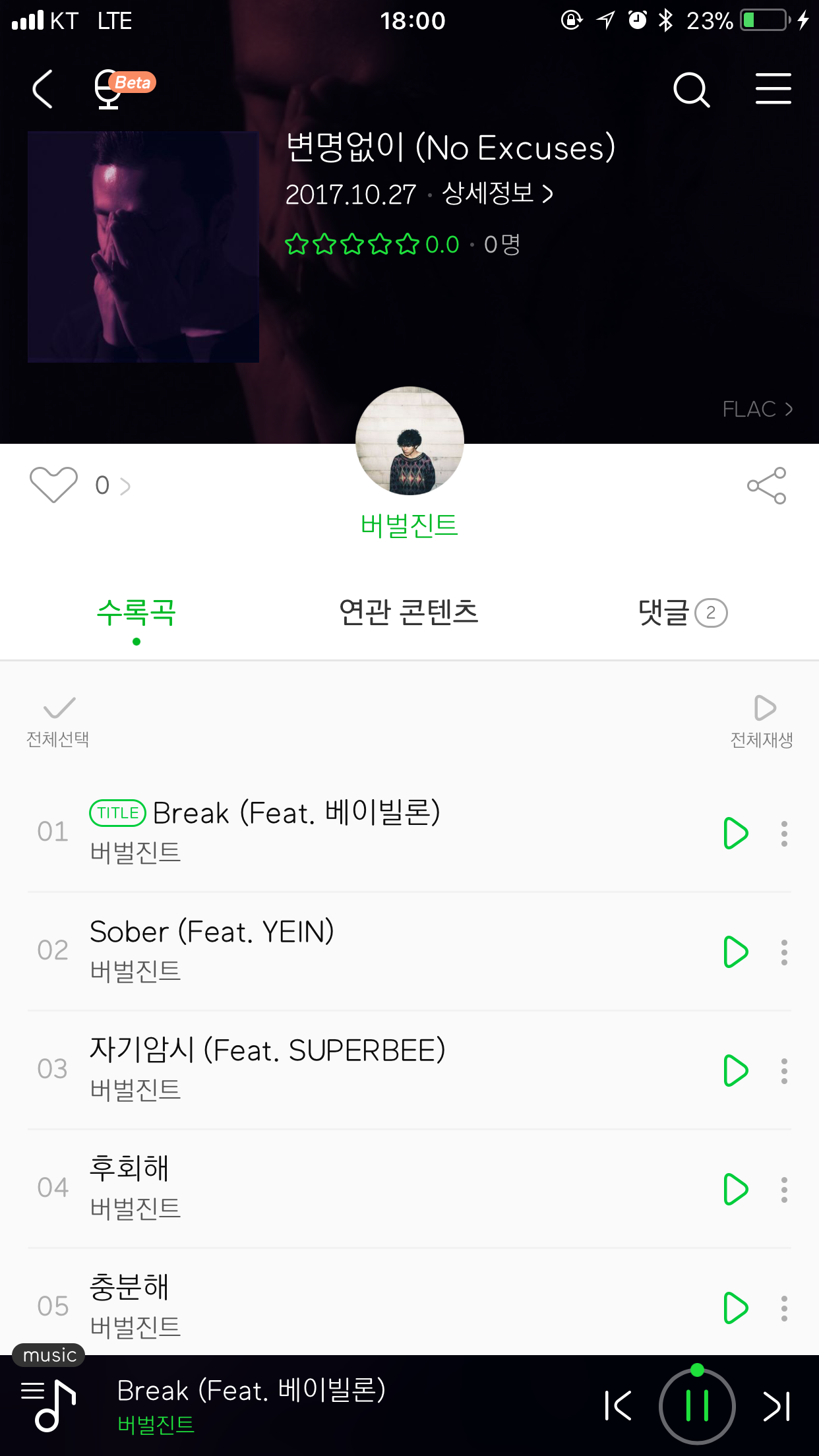Skip to the next track
Screen dimensions: 819x1456
pyautogui.click(x=776, y=1406)
